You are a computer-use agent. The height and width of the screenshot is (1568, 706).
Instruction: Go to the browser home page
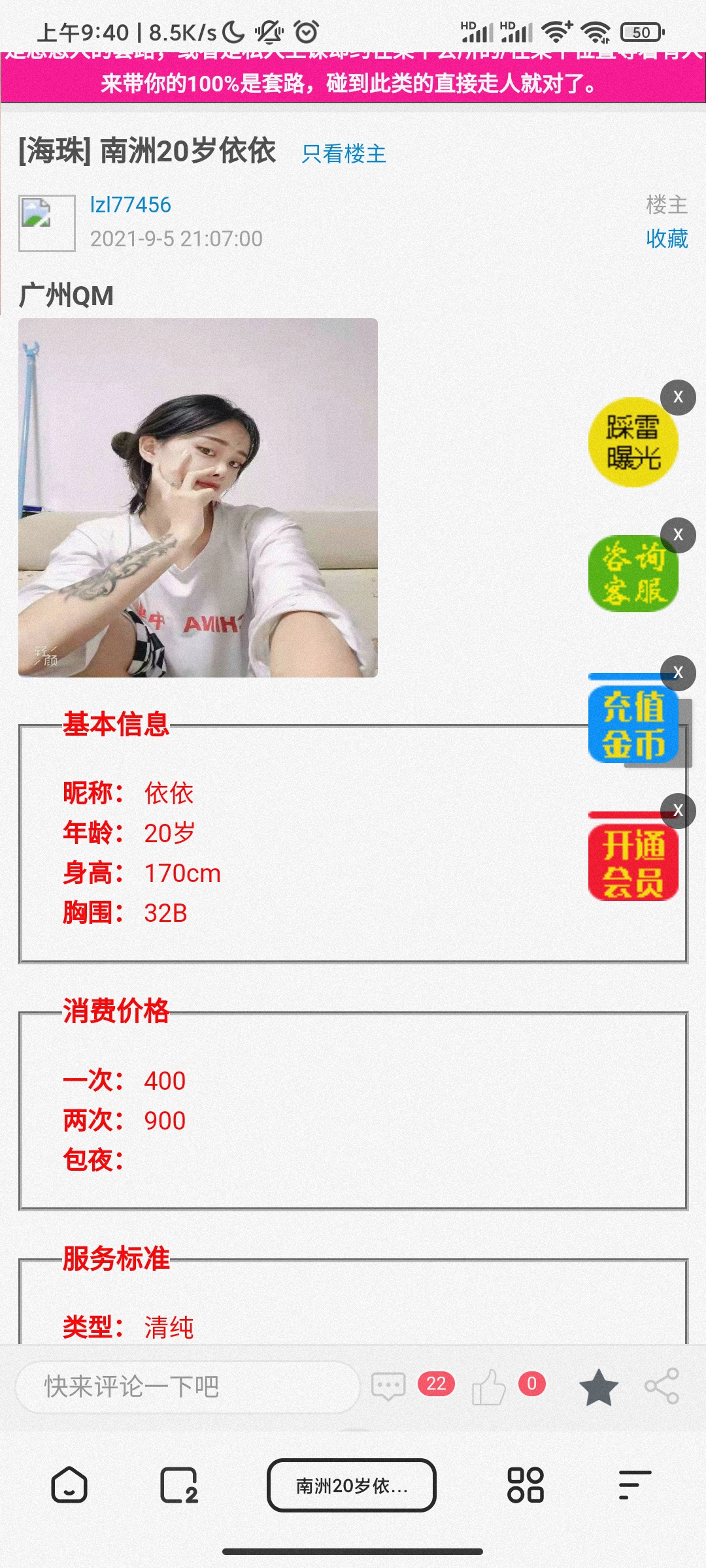69,1485
